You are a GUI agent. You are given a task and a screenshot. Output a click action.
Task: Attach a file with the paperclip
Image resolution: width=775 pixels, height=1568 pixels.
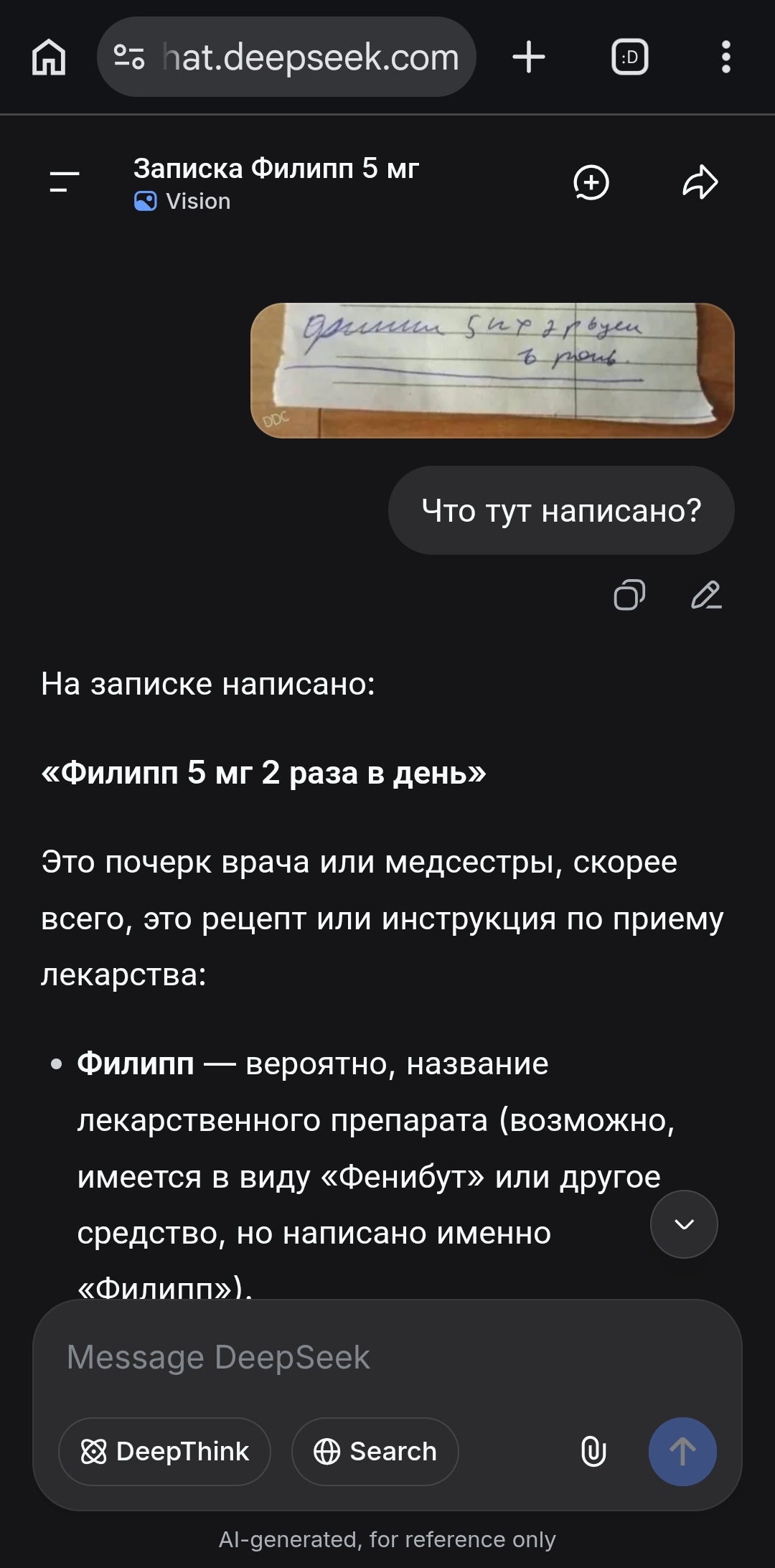pos(593,1451)
